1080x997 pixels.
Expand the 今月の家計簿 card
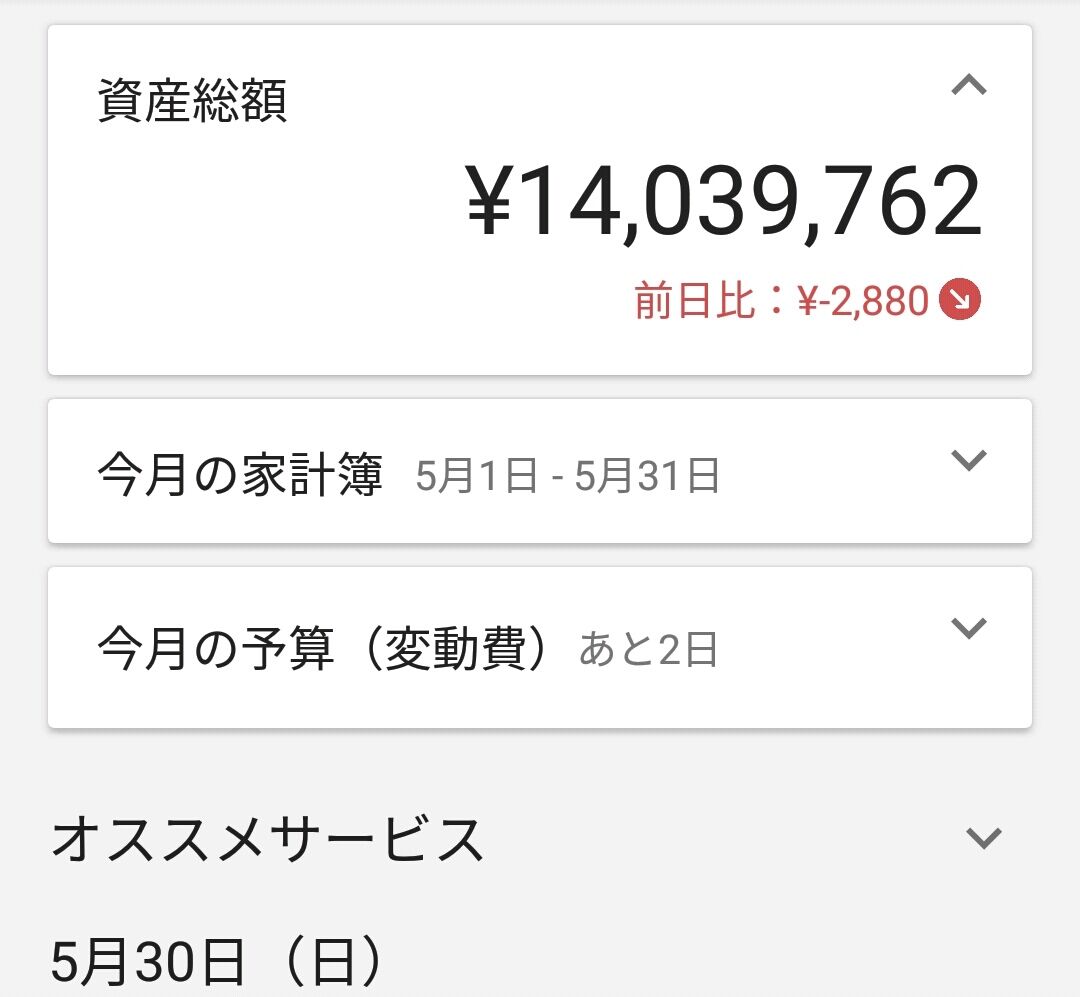968,460
